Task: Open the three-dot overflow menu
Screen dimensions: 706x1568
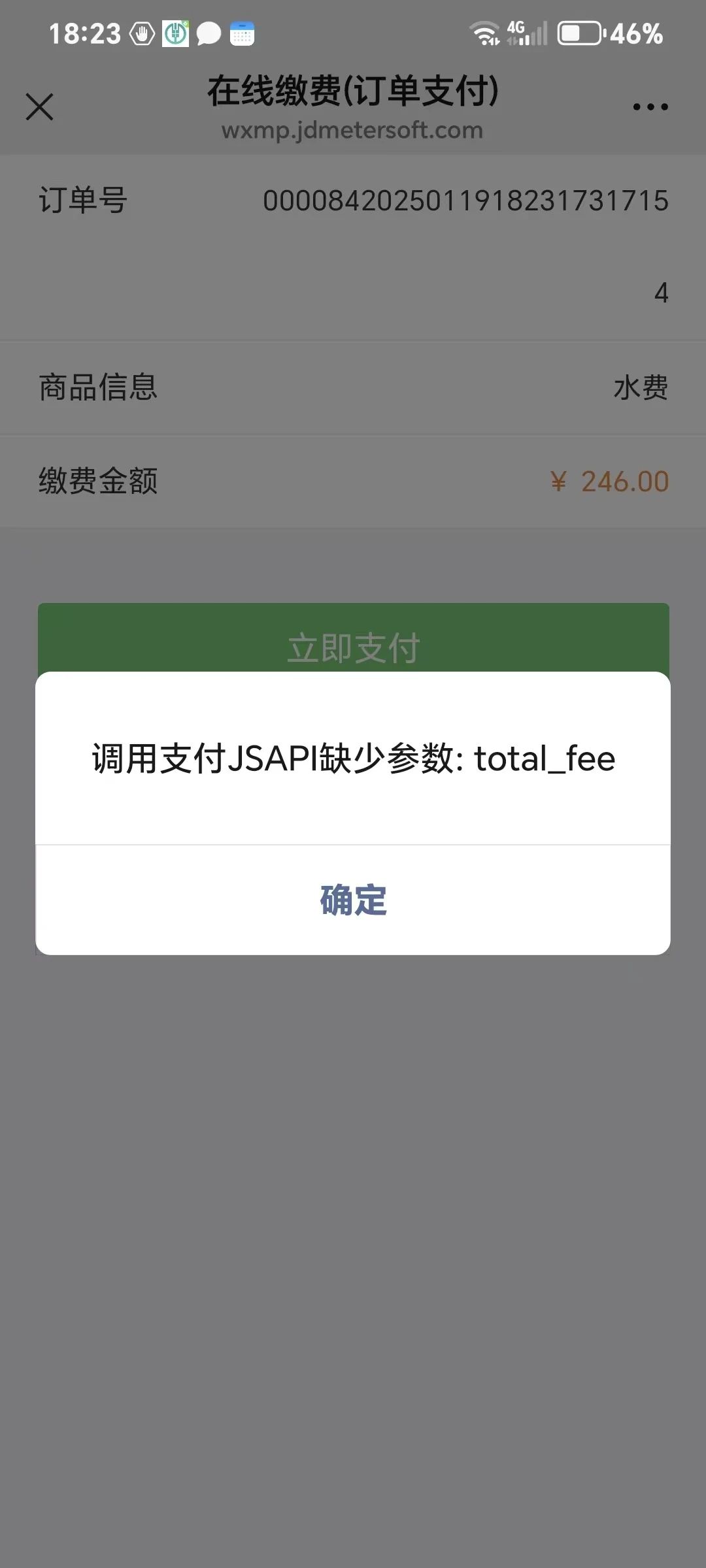Action: coord(650,107)
